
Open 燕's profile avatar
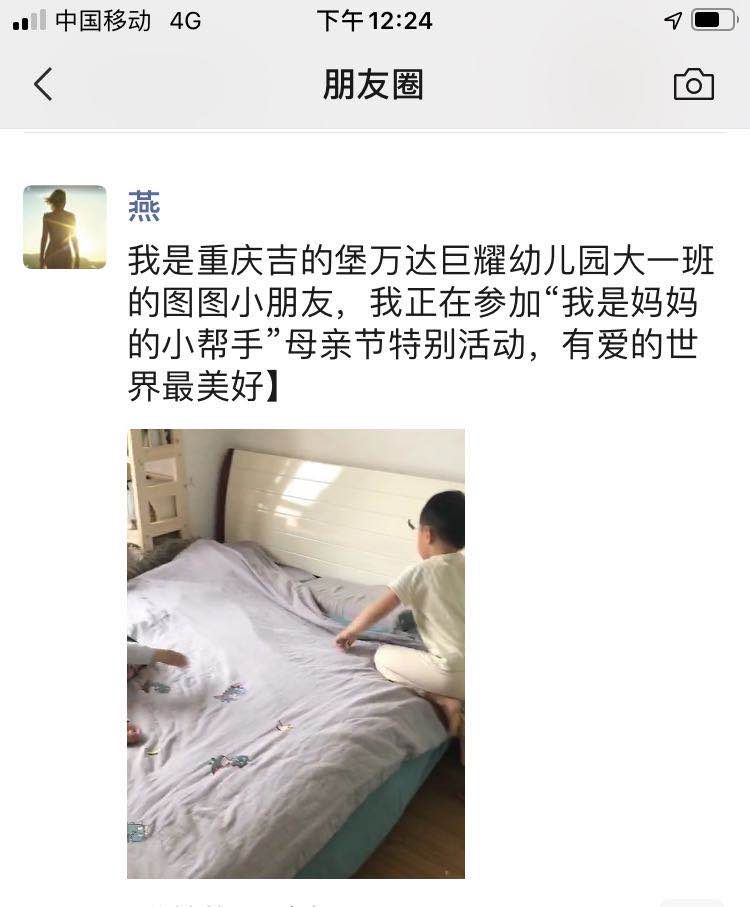click(x=65, y=227)
